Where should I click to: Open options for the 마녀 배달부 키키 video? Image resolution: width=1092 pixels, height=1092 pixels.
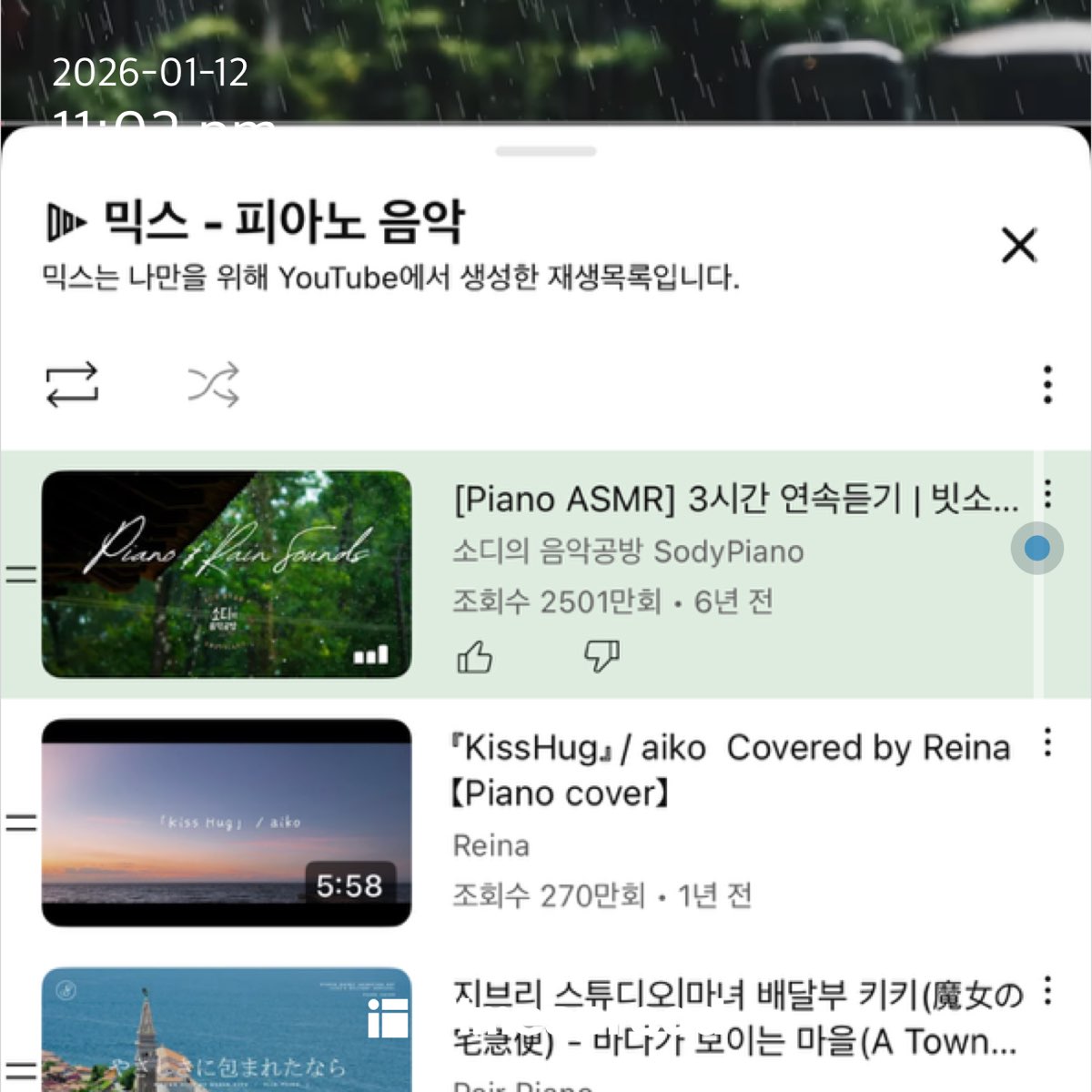pos(1047,990)
